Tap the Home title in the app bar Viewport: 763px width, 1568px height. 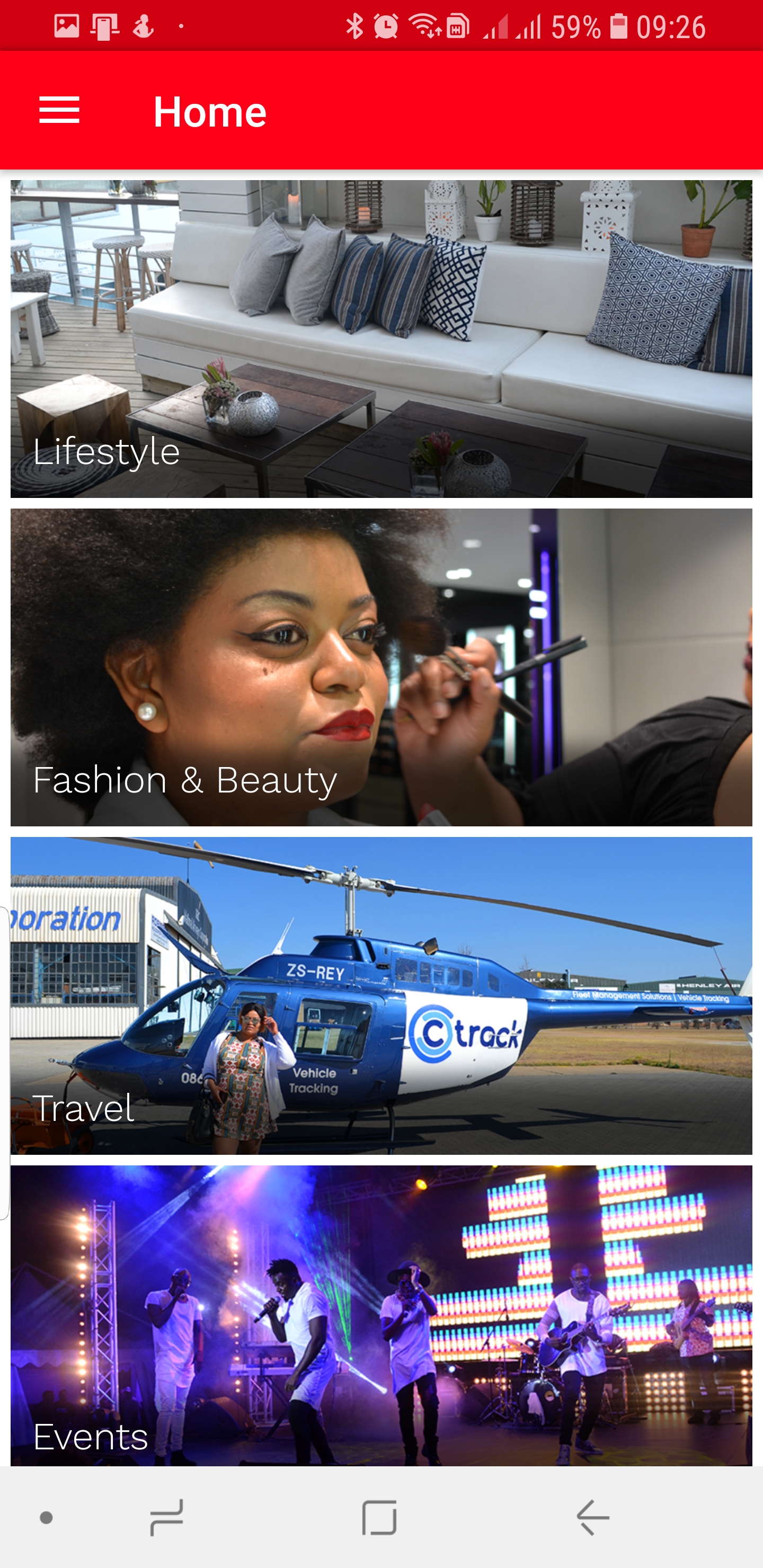[210, 110]
